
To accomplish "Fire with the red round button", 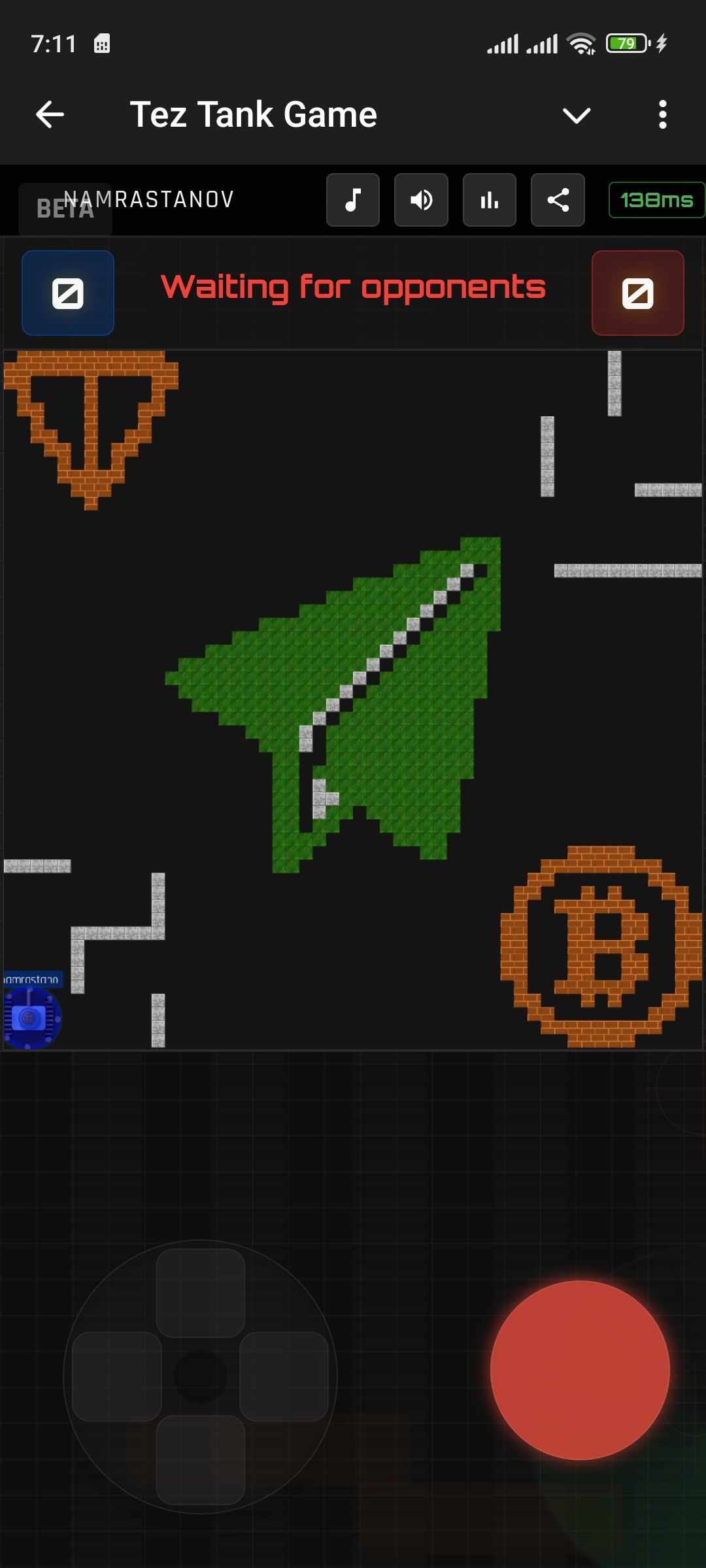I will (x=580, y=1370).
